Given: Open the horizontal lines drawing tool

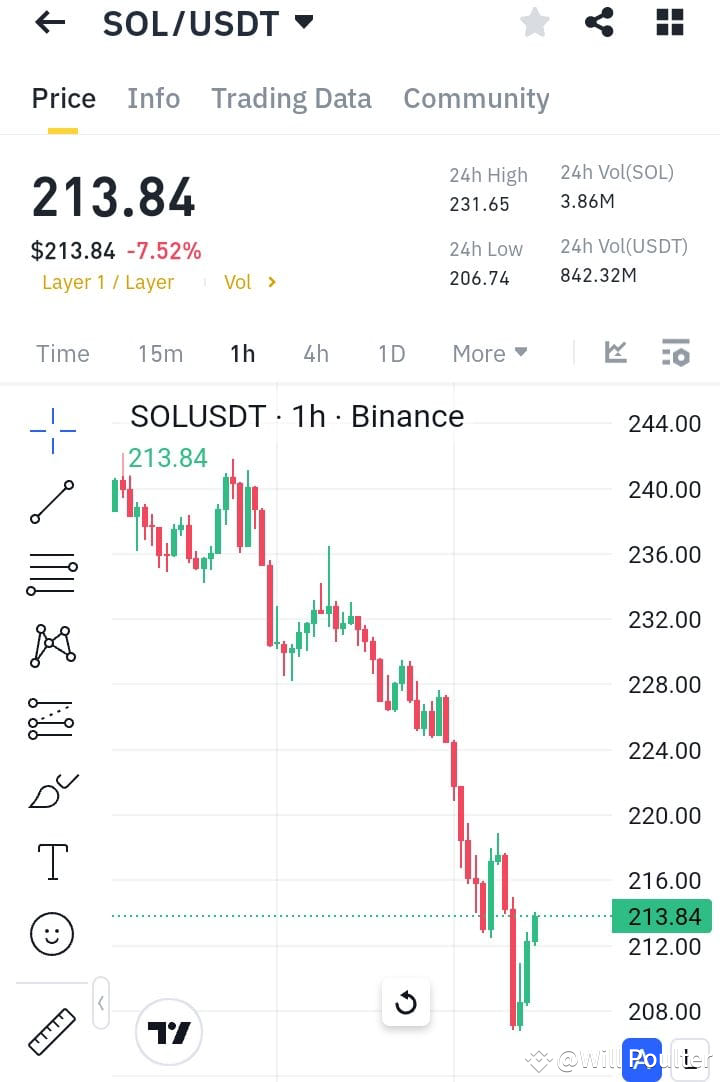Looking at the screenshot, I should pos(51,574).
